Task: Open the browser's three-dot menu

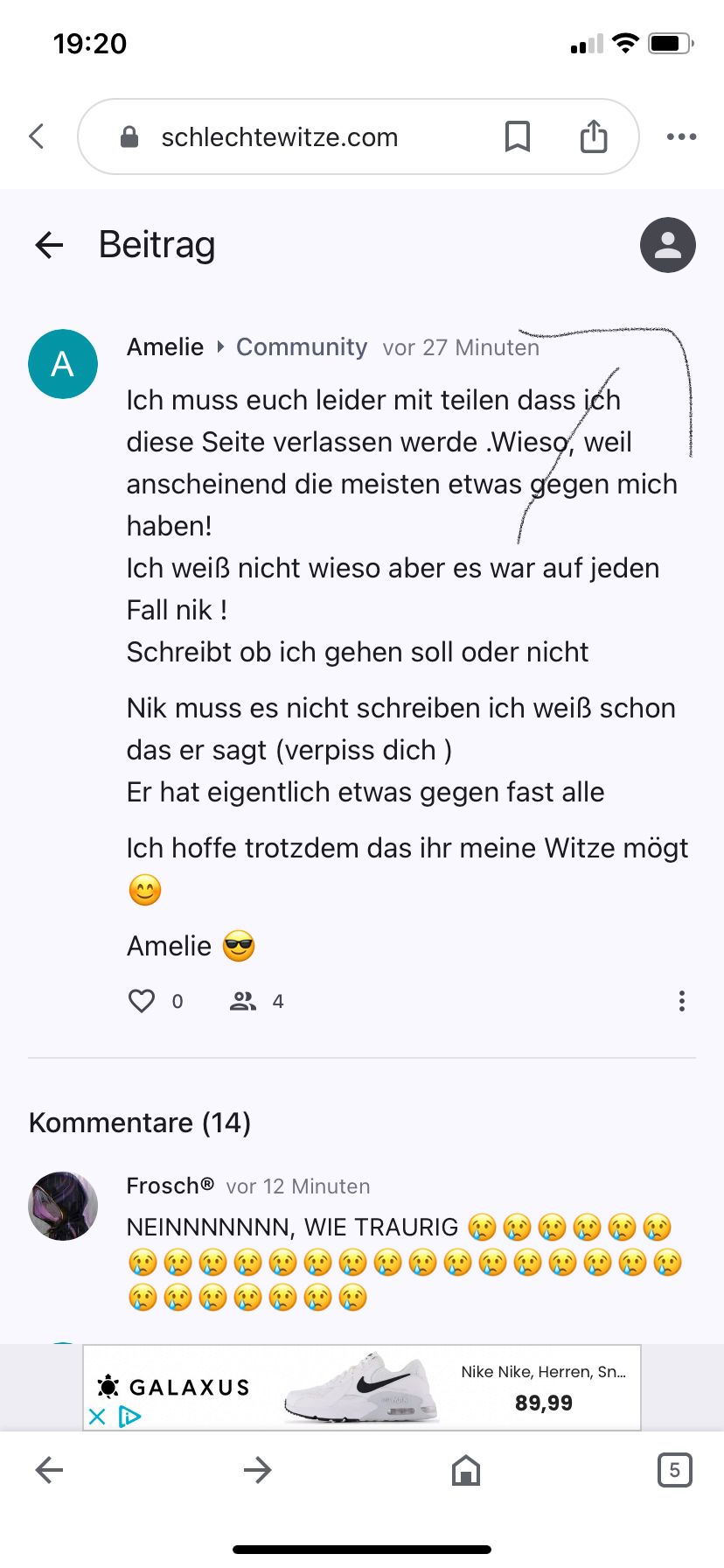Action: click(x=681, y=136)
